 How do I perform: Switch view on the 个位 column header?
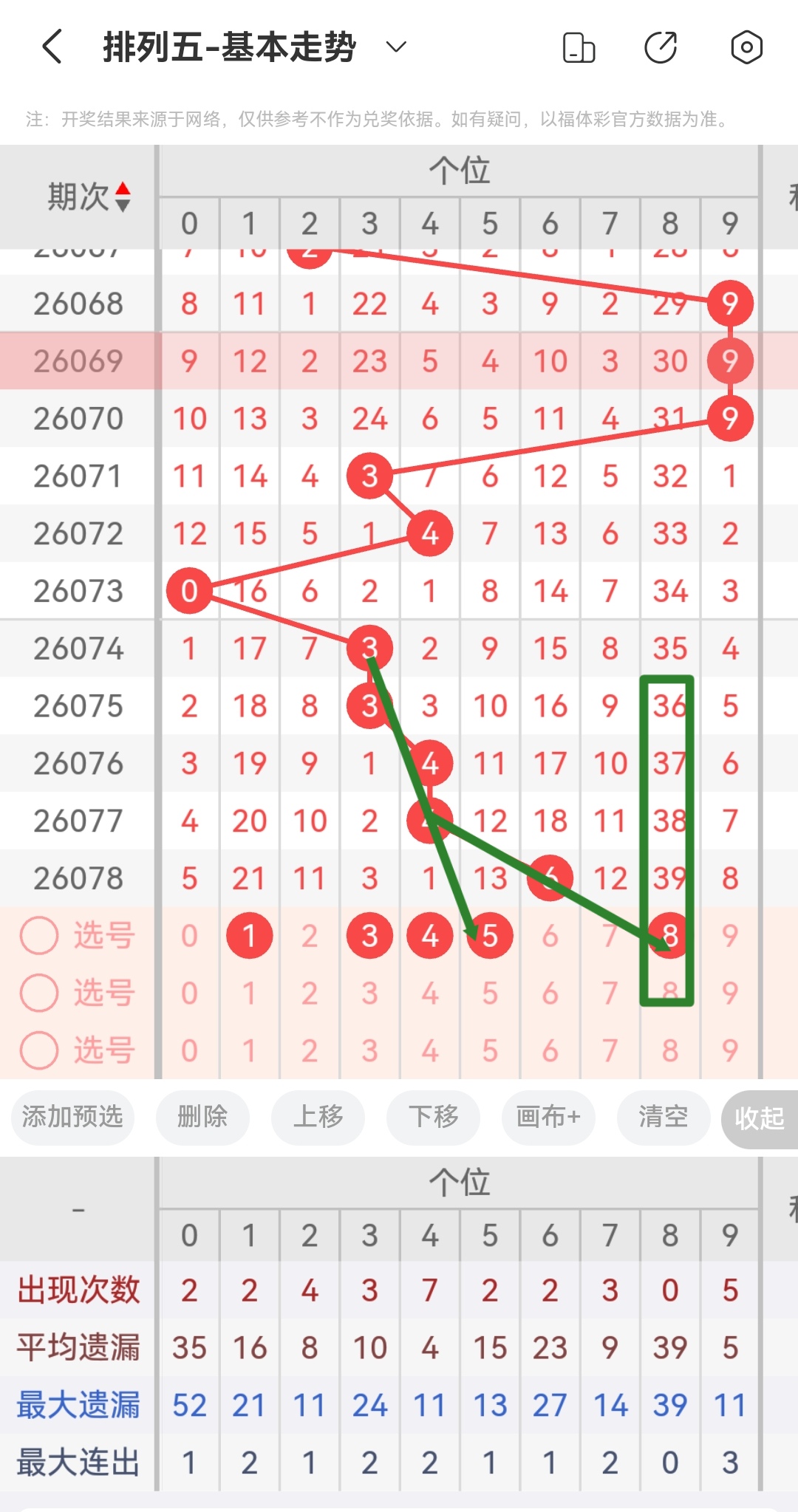click(x=458, y=170)
